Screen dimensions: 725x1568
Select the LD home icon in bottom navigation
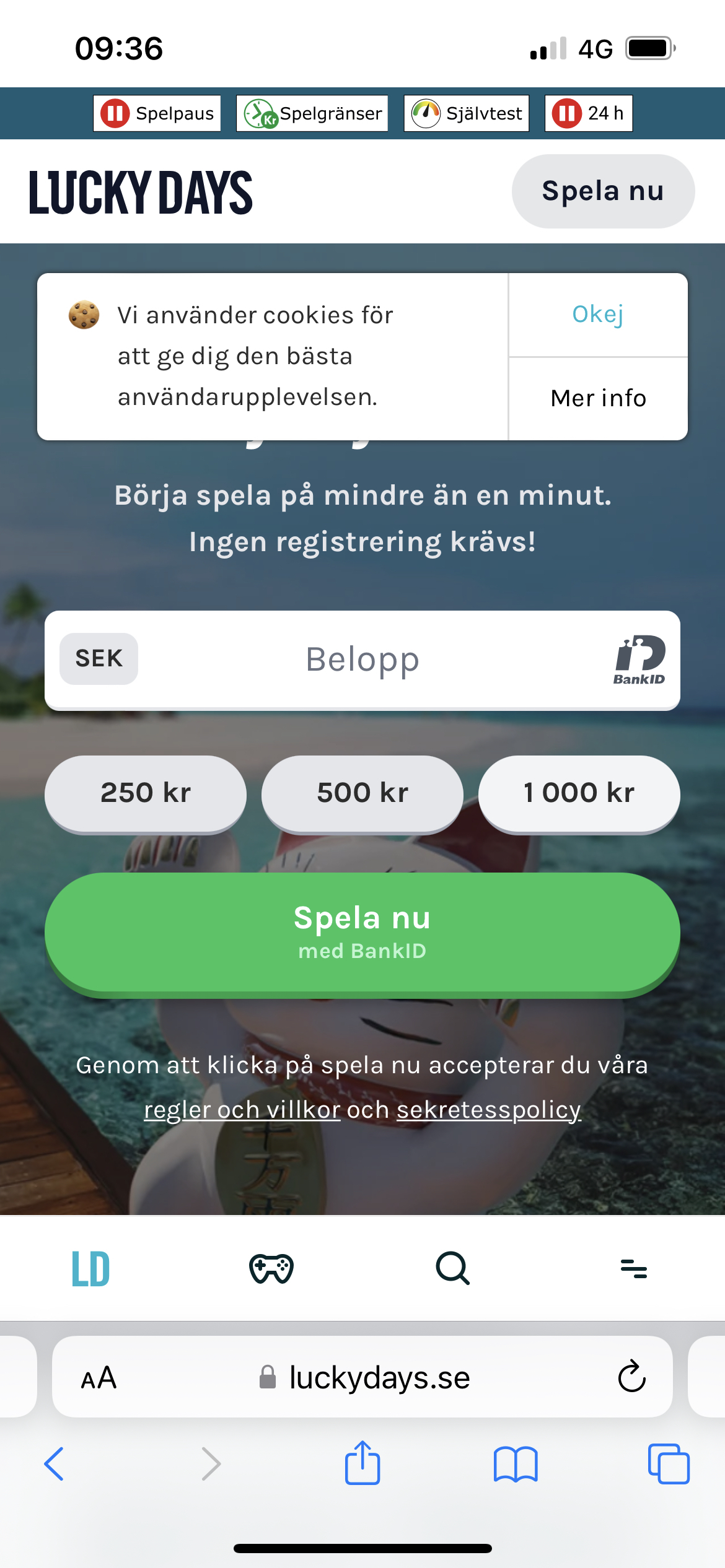[x=90, y=1270]
